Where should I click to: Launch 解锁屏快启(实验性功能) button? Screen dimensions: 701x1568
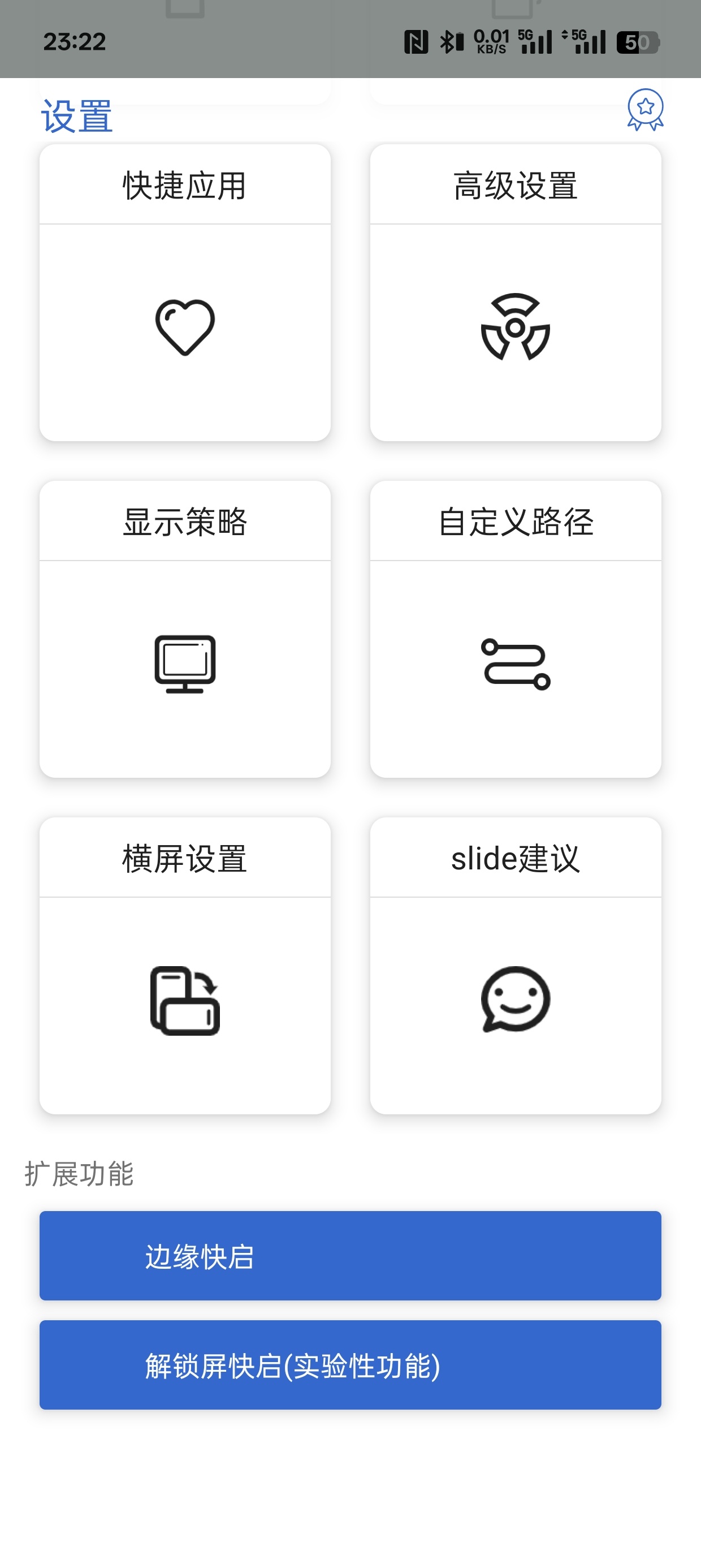(350, 1365)
